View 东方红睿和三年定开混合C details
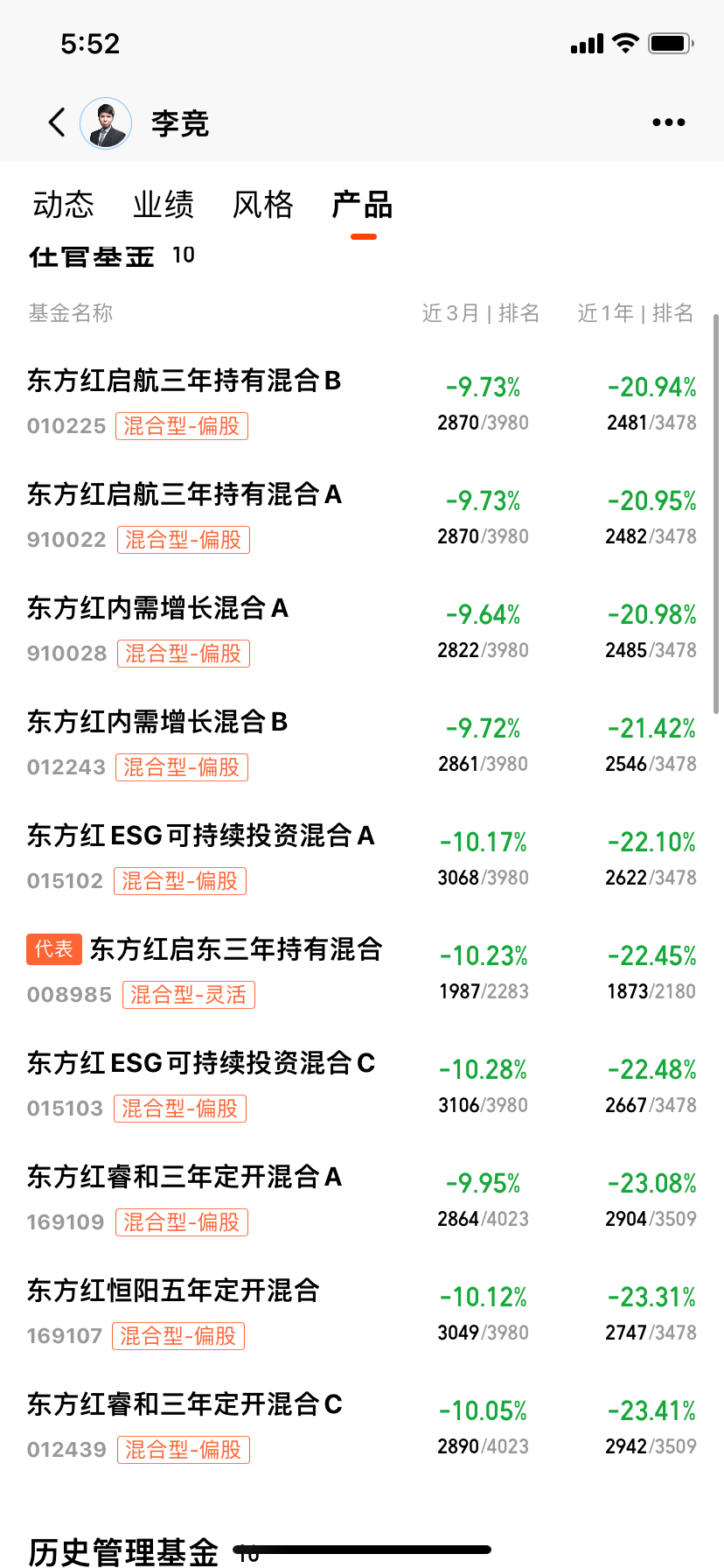724x1568 pixels. (184, 1404)
